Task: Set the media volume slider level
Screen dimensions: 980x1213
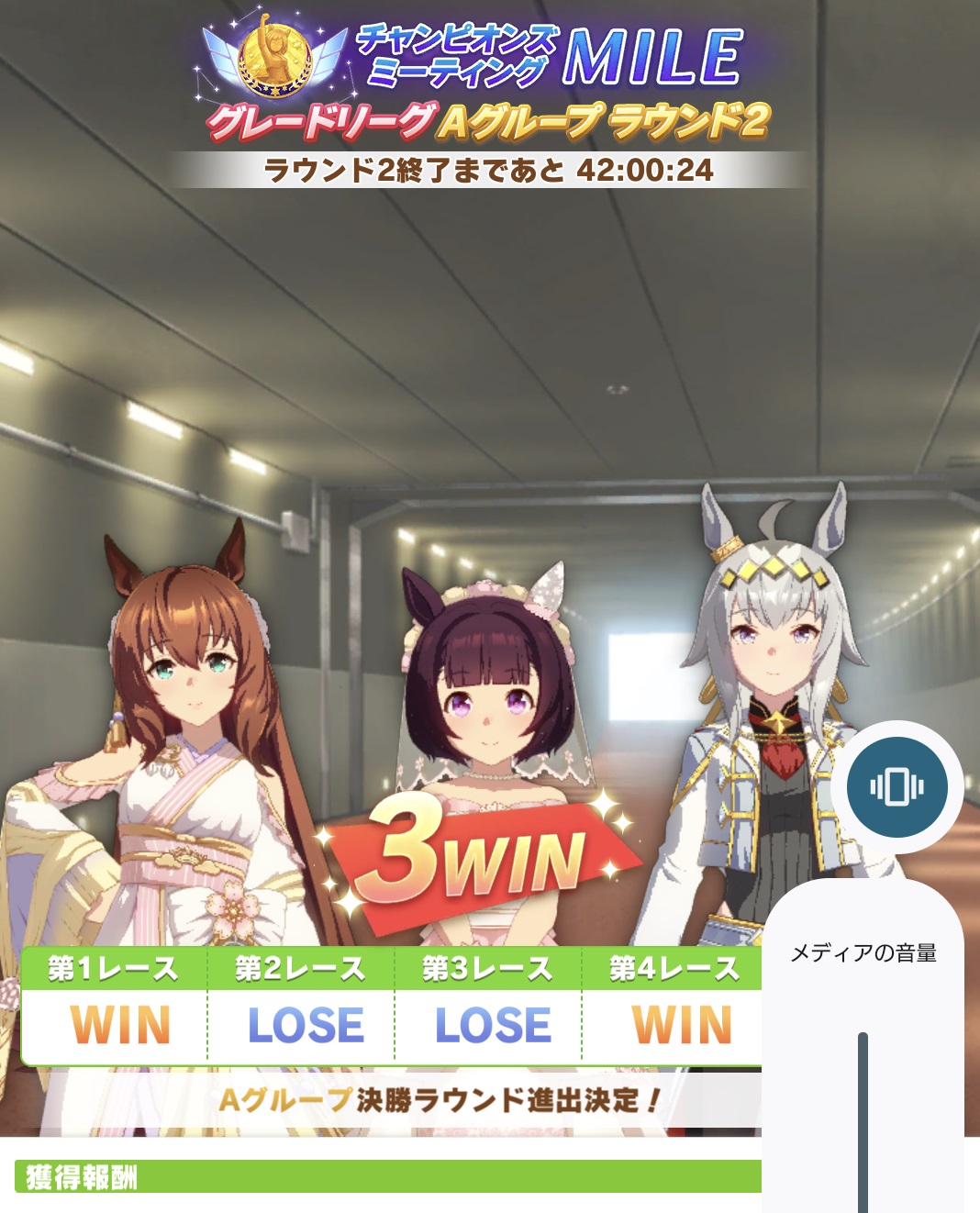Action: point(863,1119)
